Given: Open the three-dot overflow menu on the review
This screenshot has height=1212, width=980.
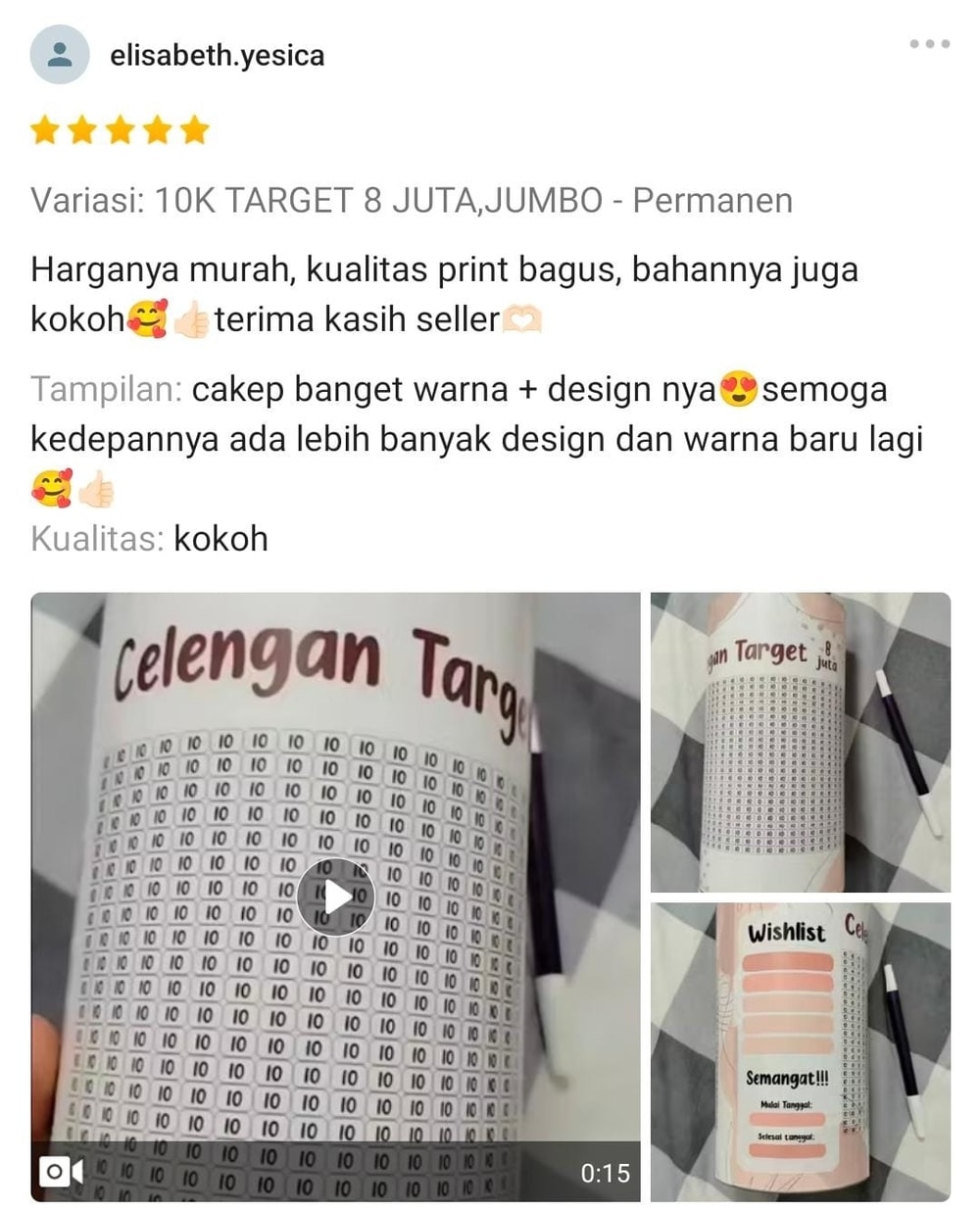Looking at the screenshot, I should coord(928,44).
